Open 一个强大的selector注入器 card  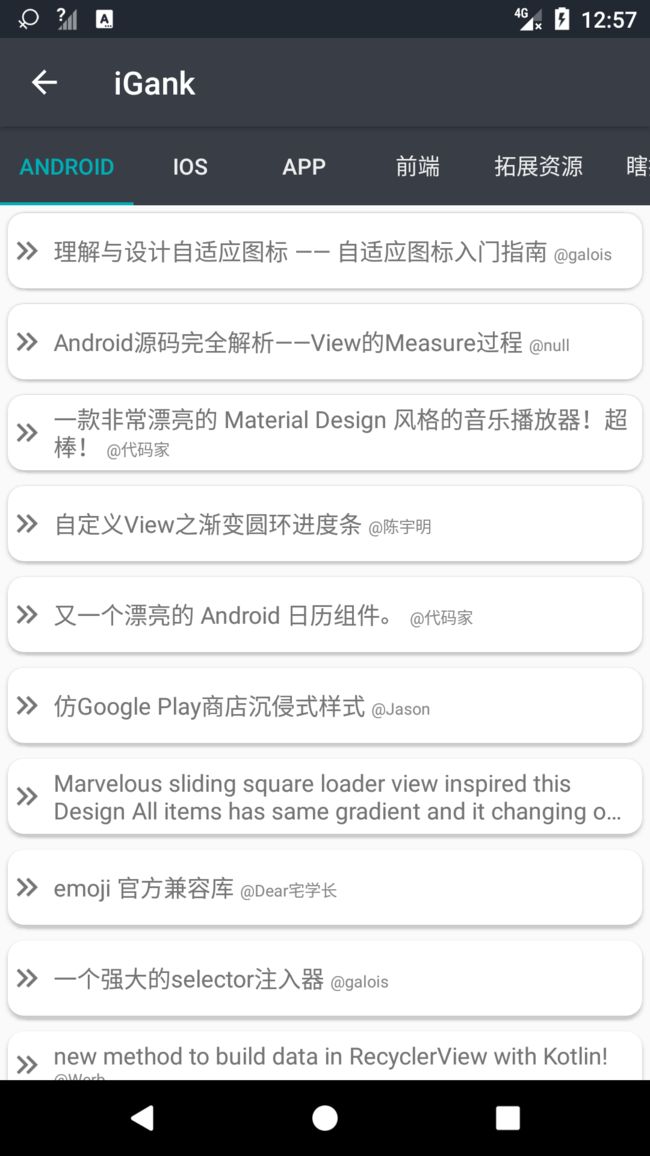[x=325, y=978]
